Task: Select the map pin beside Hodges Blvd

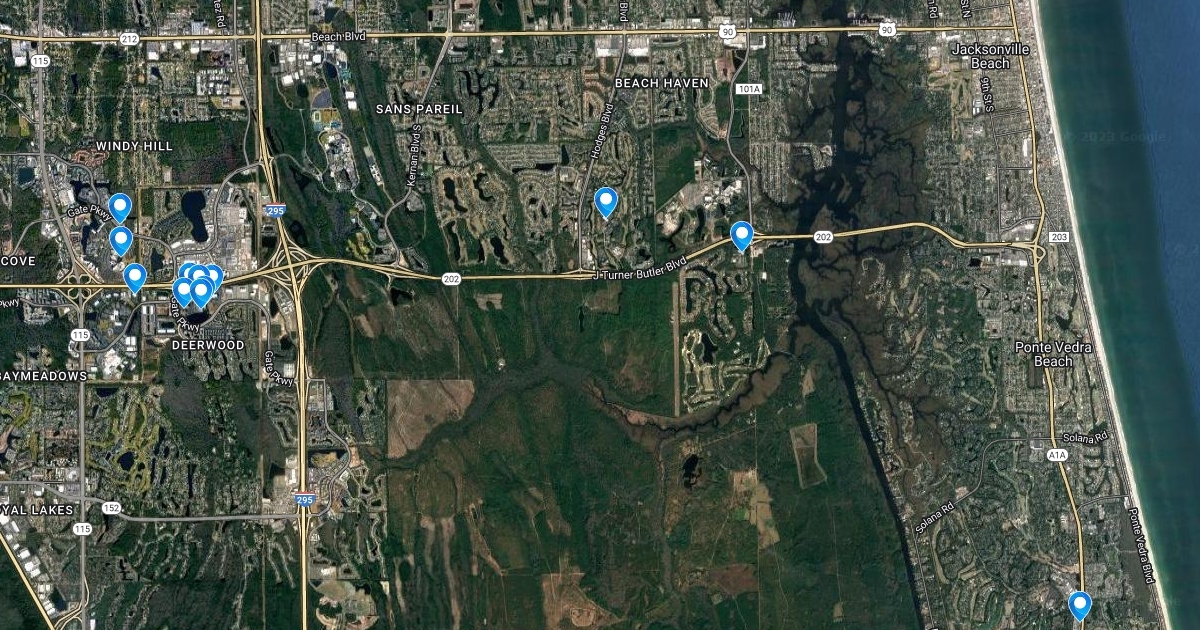Action: click(605, 202)
